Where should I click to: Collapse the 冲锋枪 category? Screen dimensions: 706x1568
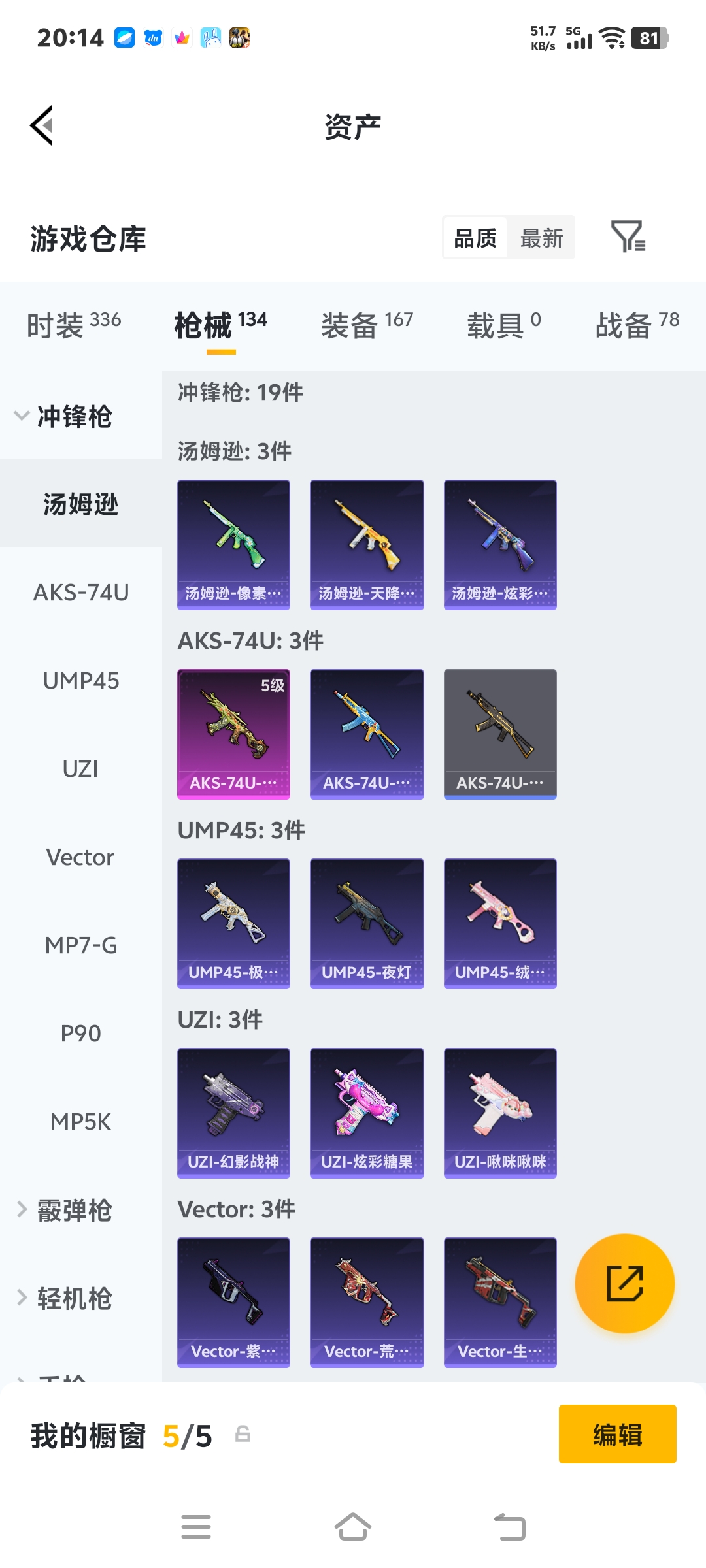(63, 416)
